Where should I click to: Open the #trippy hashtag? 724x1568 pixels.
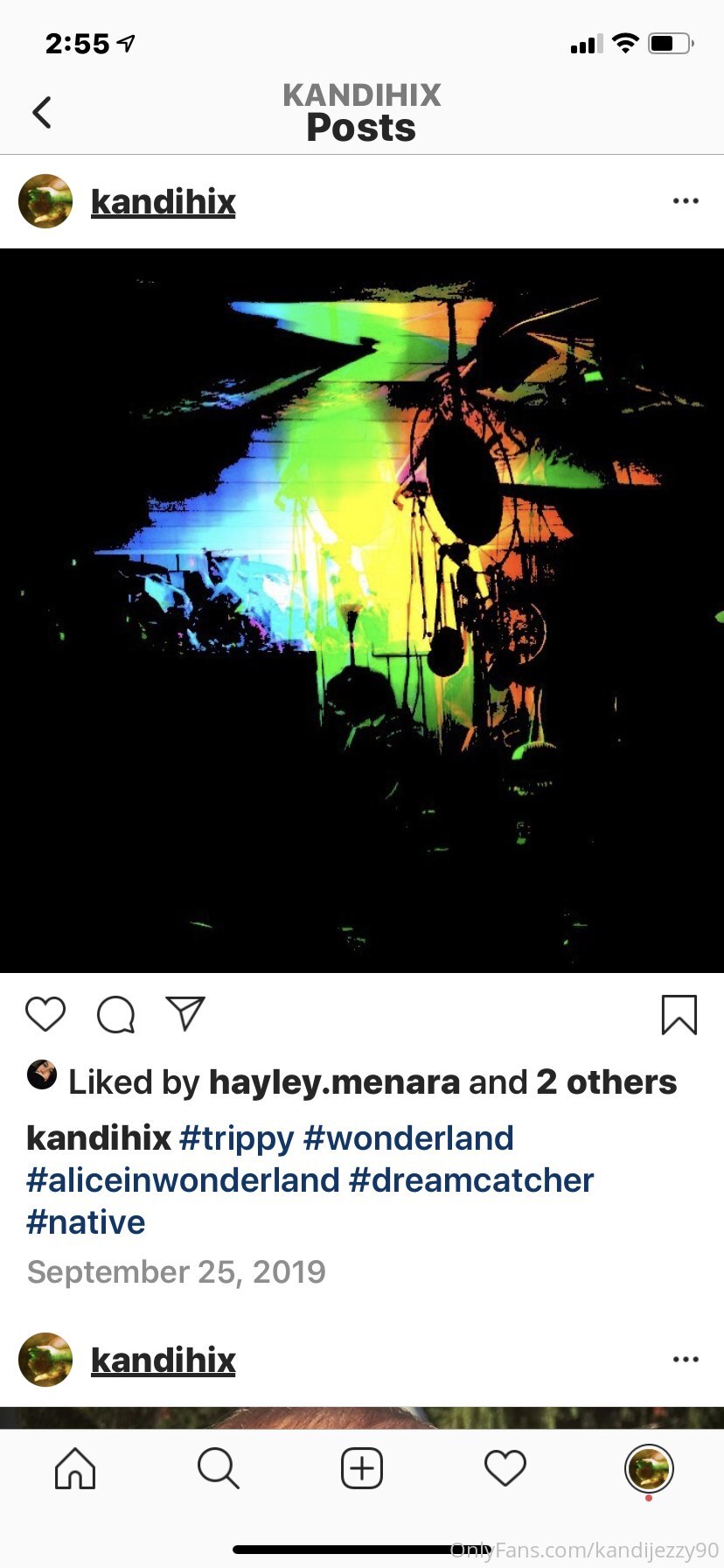coord(236,1138)
